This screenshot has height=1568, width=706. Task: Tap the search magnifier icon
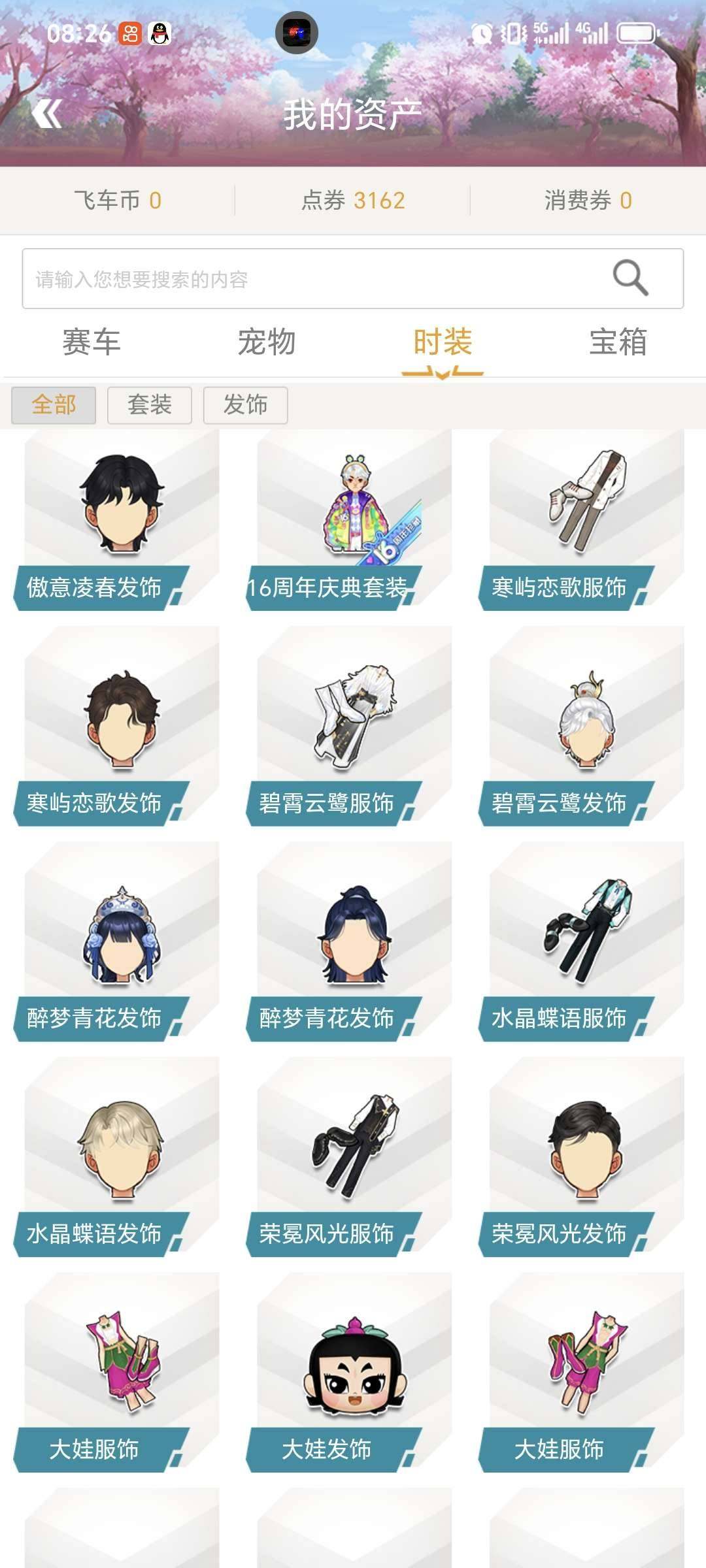tap(630, 278)
